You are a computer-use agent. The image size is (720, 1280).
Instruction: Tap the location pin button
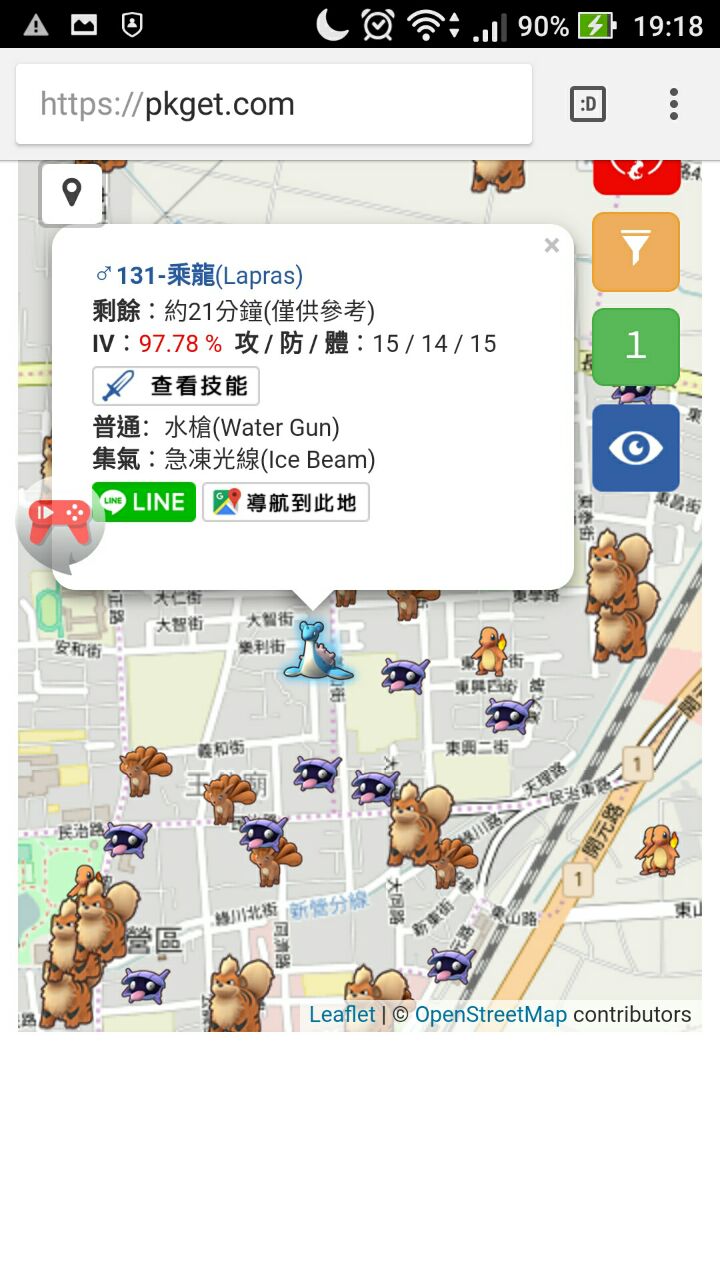pos(71,193)
